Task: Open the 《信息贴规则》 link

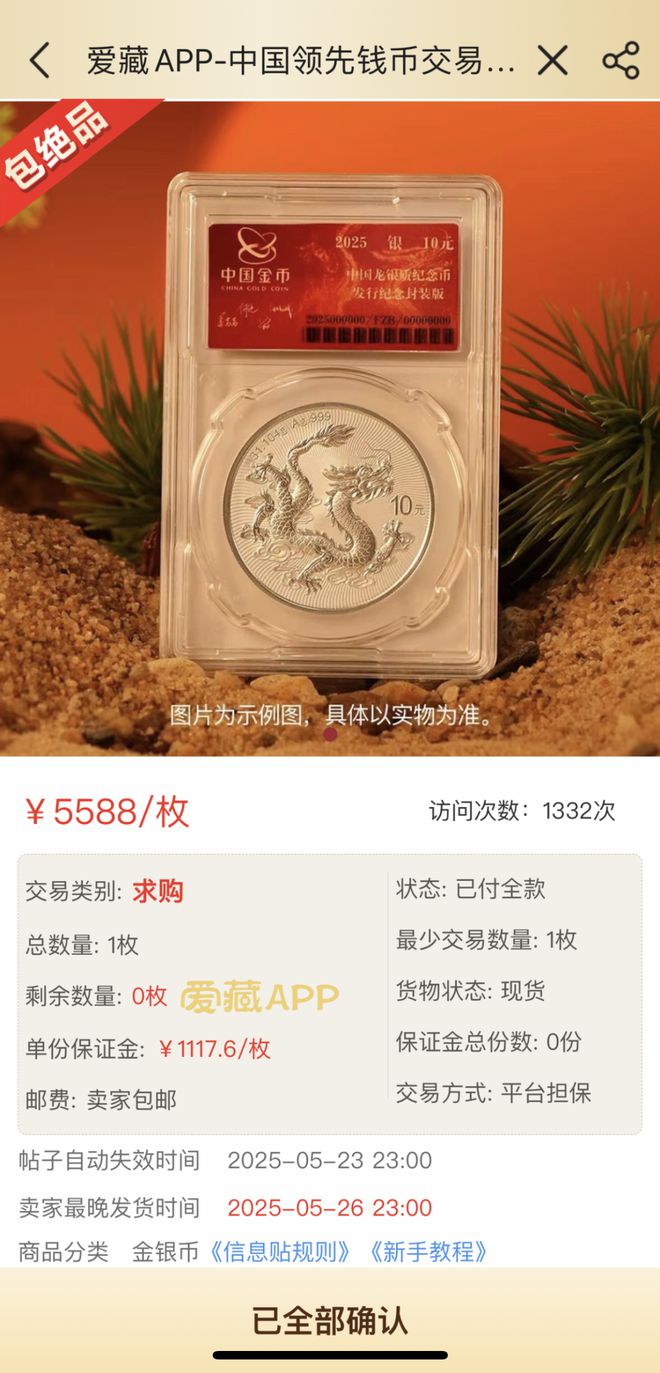Action: tap(281, 1252)
